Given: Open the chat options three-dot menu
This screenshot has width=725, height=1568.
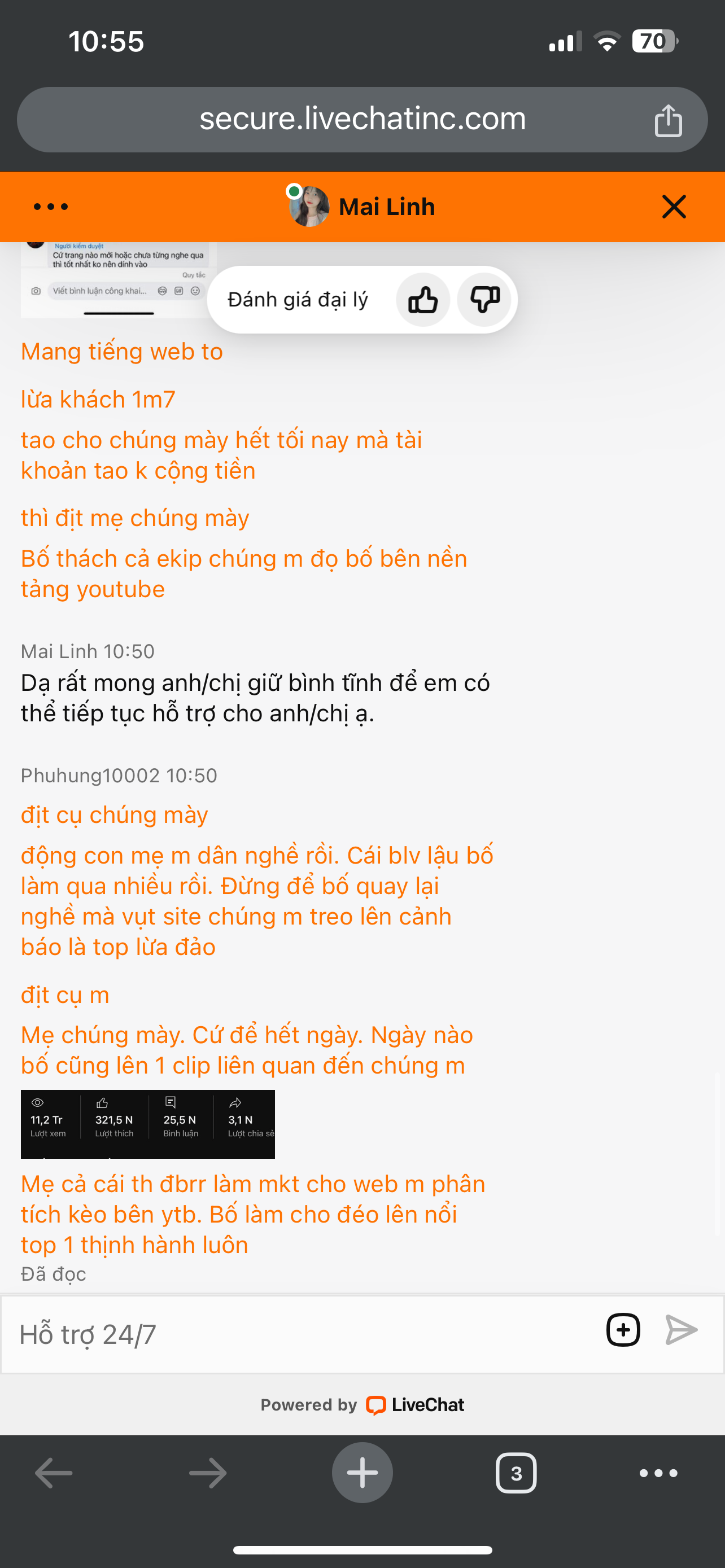Looking at the screenshot, I should pyautogui.click(x=50, y=207).
